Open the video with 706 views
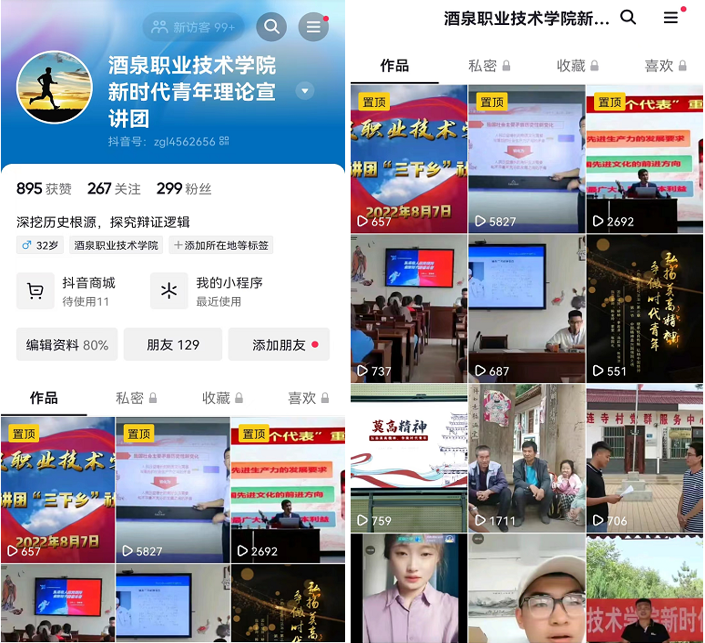 coord(644,459)
